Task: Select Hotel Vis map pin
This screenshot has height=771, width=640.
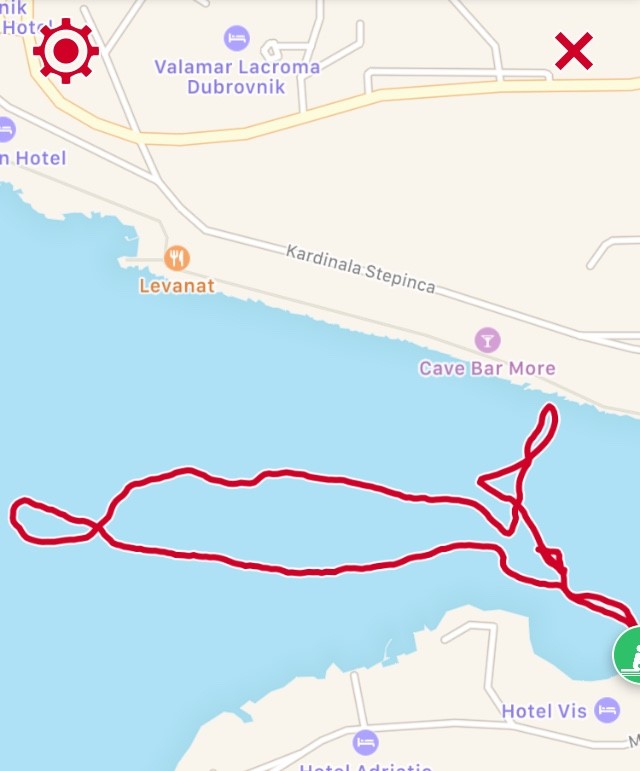Action: (x=606, y=711)
